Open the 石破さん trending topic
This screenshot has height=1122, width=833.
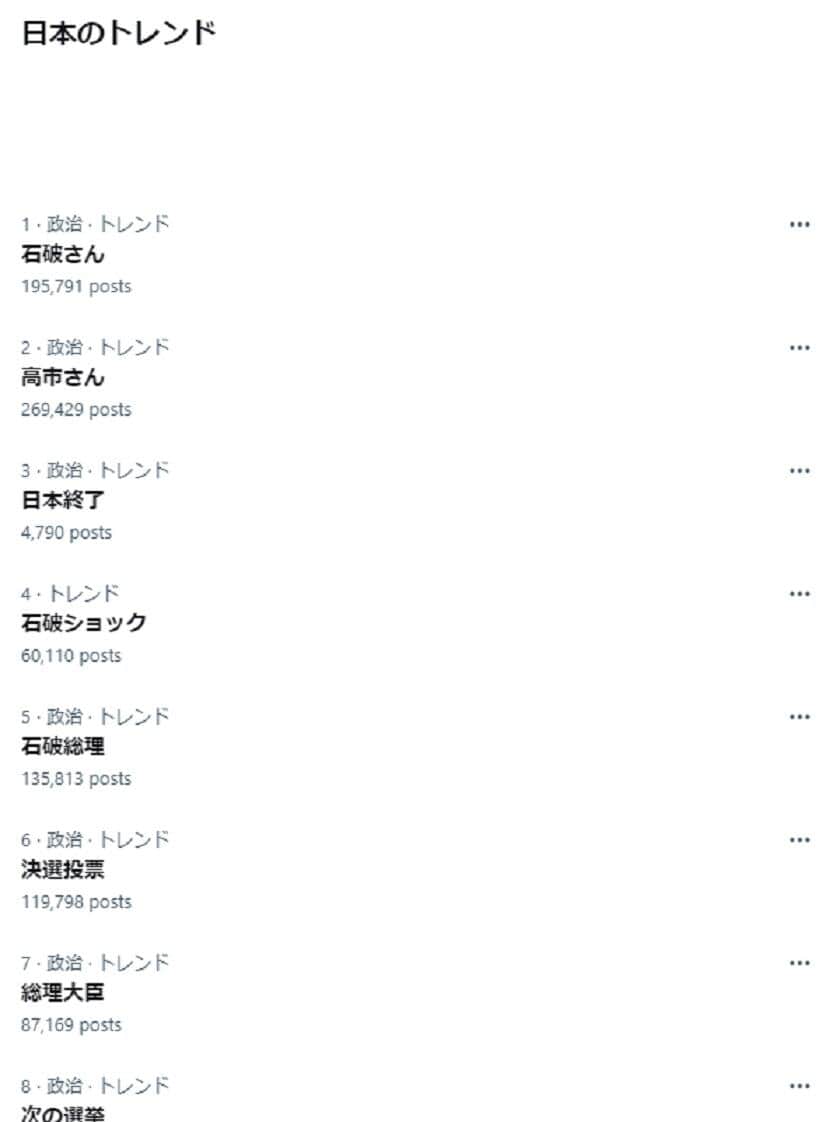click(x=60, y=255)
